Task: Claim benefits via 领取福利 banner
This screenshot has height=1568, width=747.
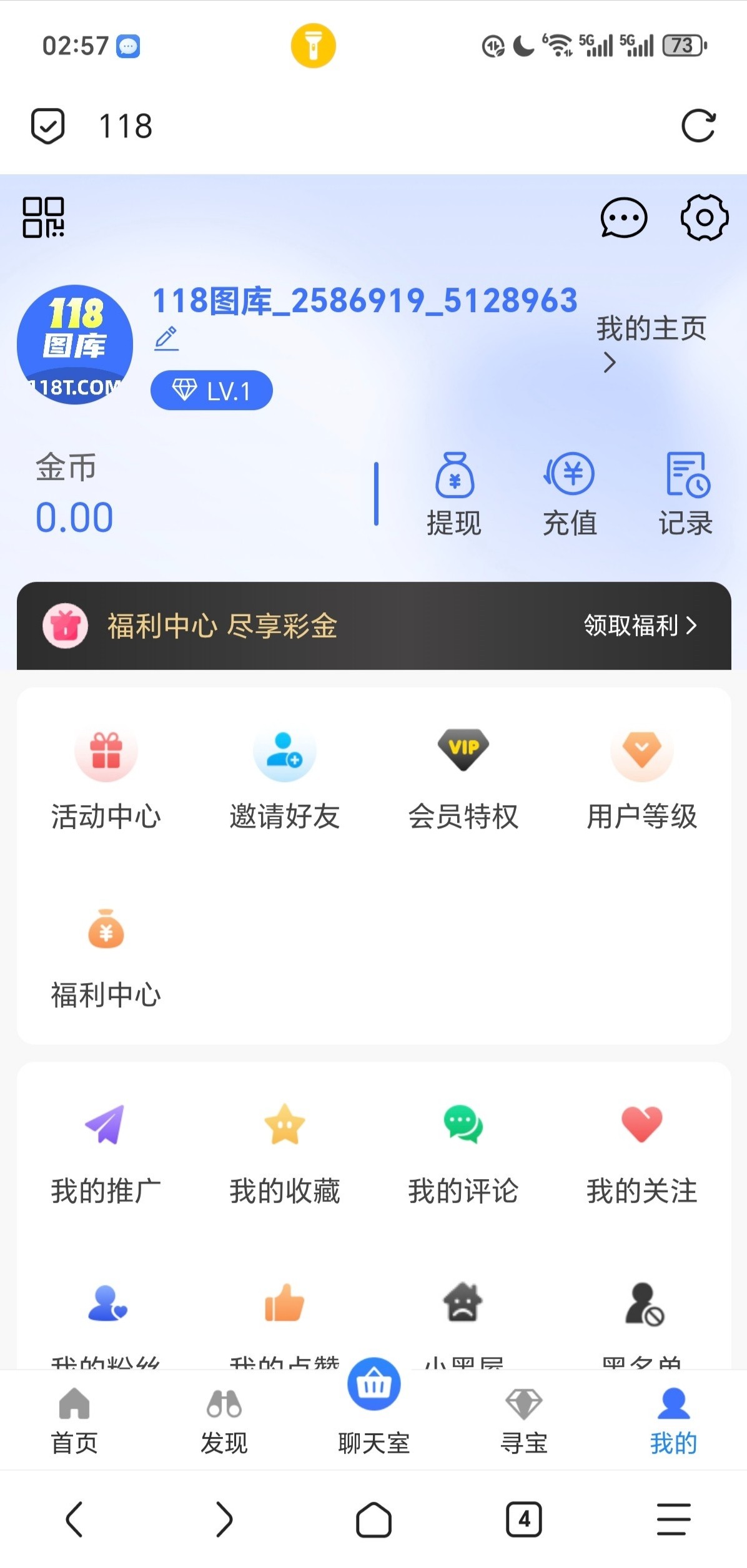Action: [640, 625]
